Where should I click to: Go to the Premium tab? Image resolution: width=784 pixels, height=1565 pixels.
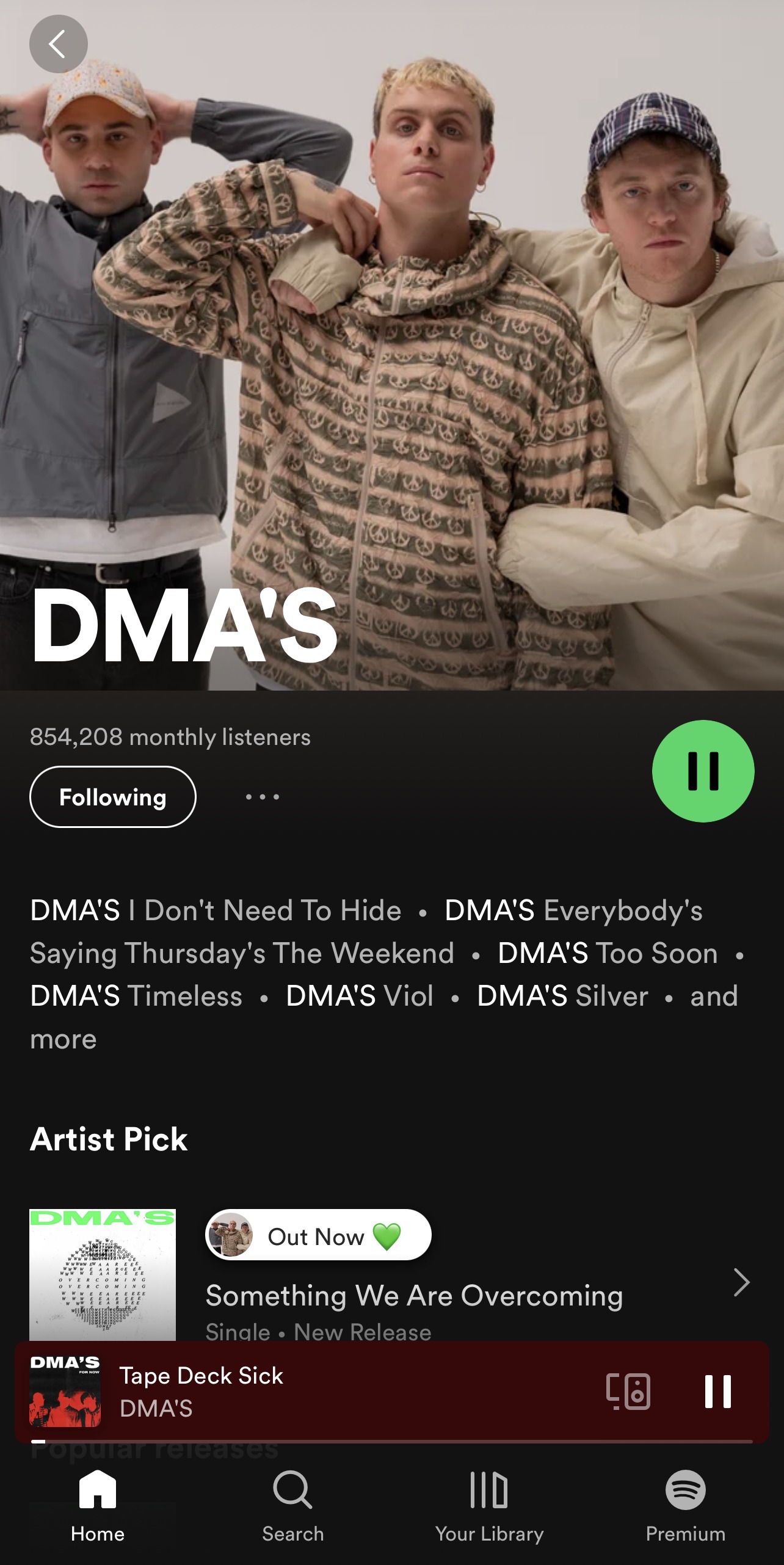685,1506
